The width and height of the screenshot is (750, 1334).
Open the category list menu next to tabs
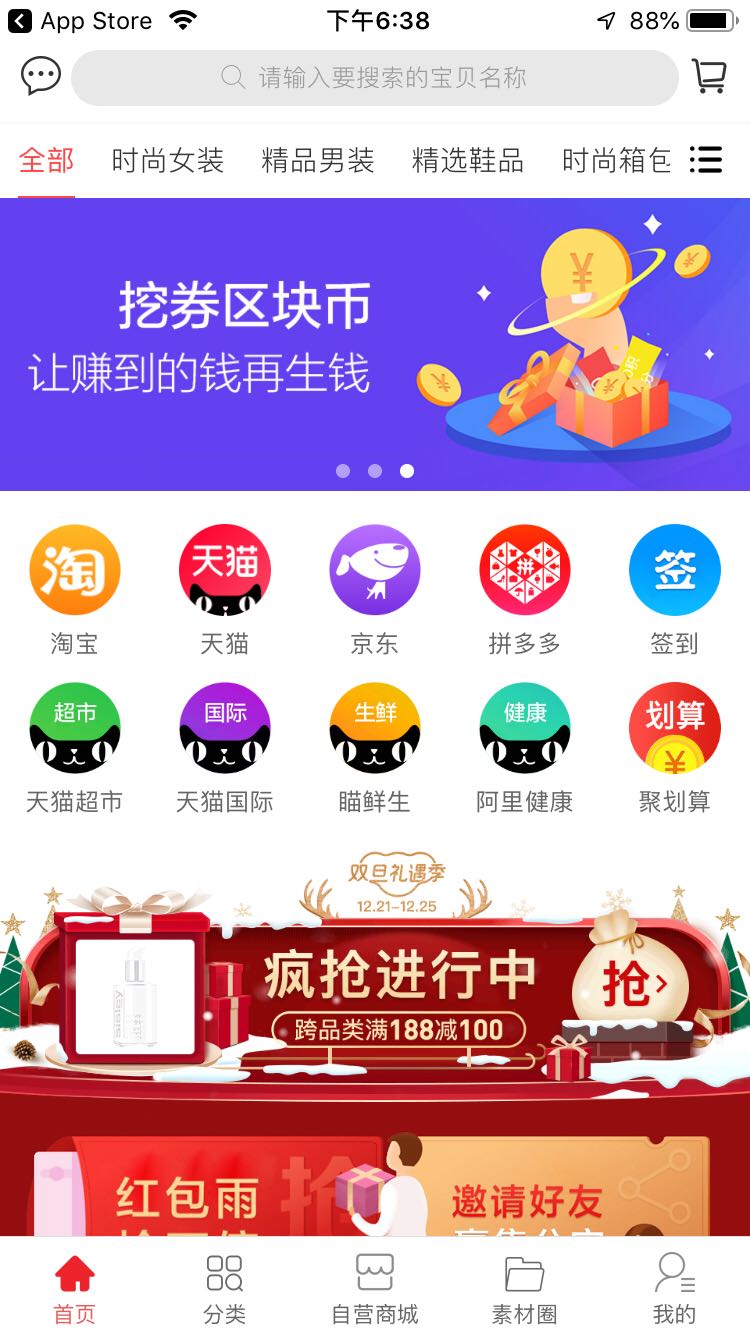point(707,160)
